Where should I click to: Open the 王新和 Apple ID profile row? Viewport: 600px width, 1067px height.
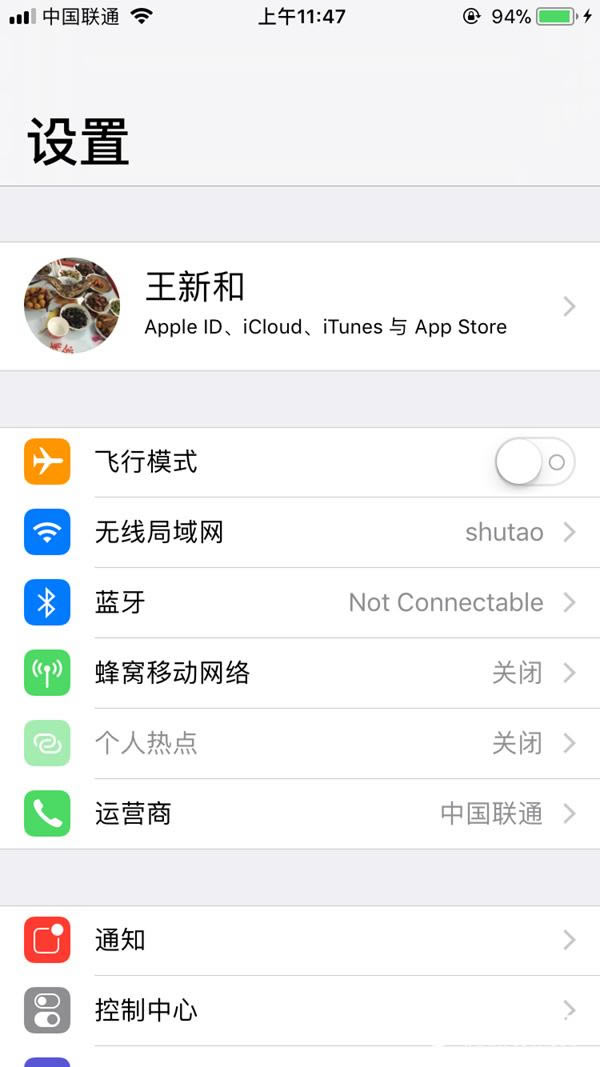click(x=300, y=306)
